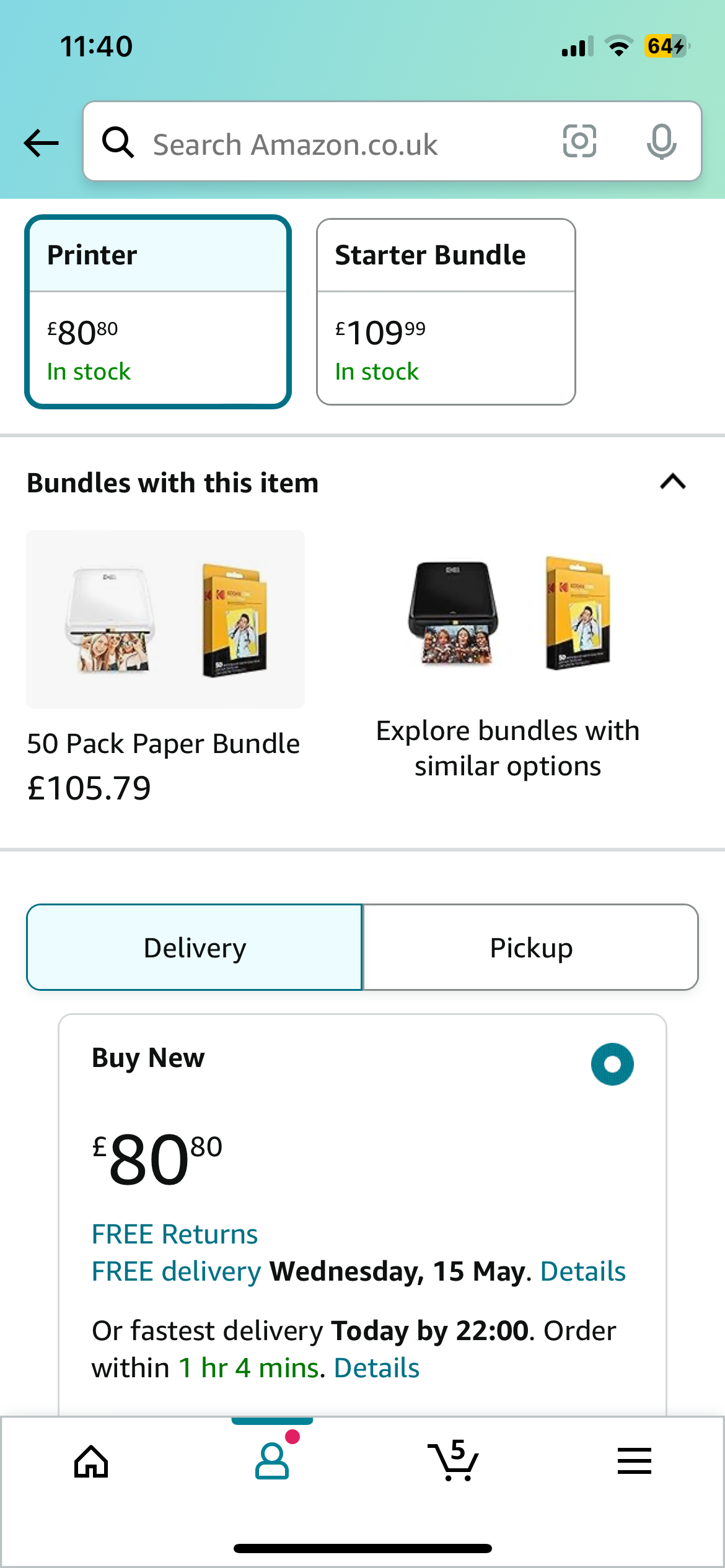Open the FREE Returns link
The image size is (725, 1568).
(x=175, y=1234)
